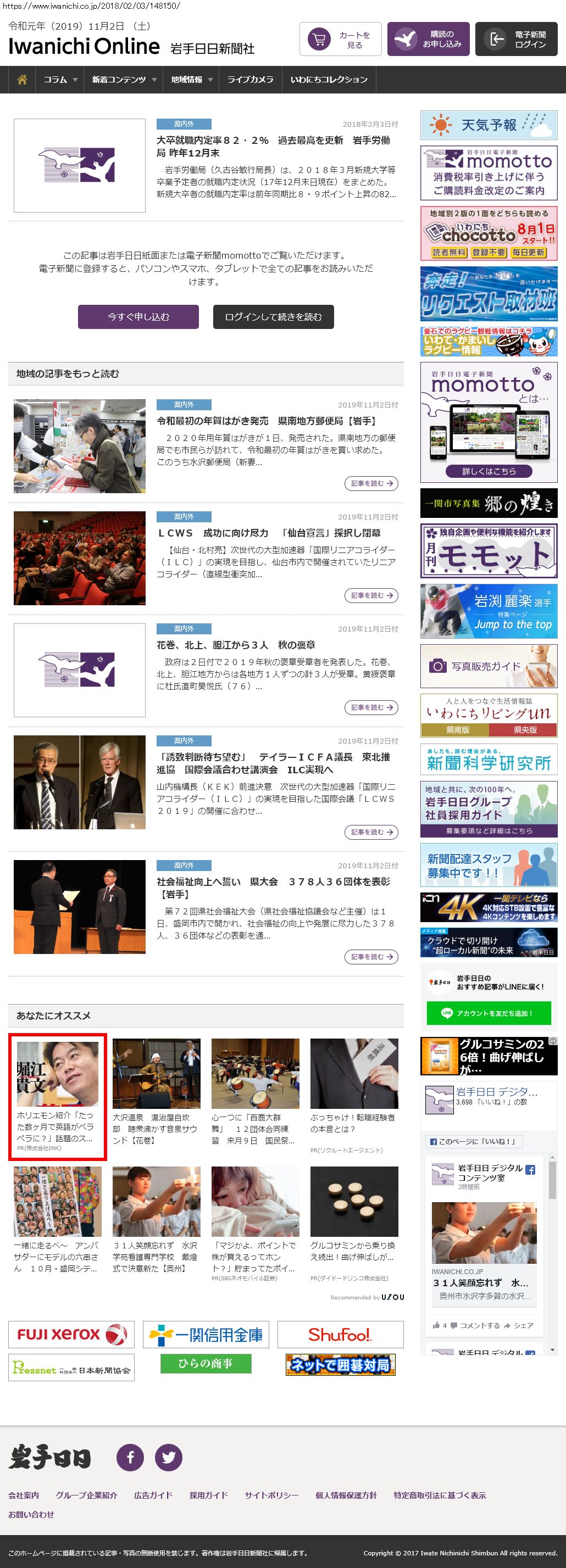This screenshot has width=566, height=1568.
Task: Open the Facebook icon in footer
Action: (x=130, y=1457)
